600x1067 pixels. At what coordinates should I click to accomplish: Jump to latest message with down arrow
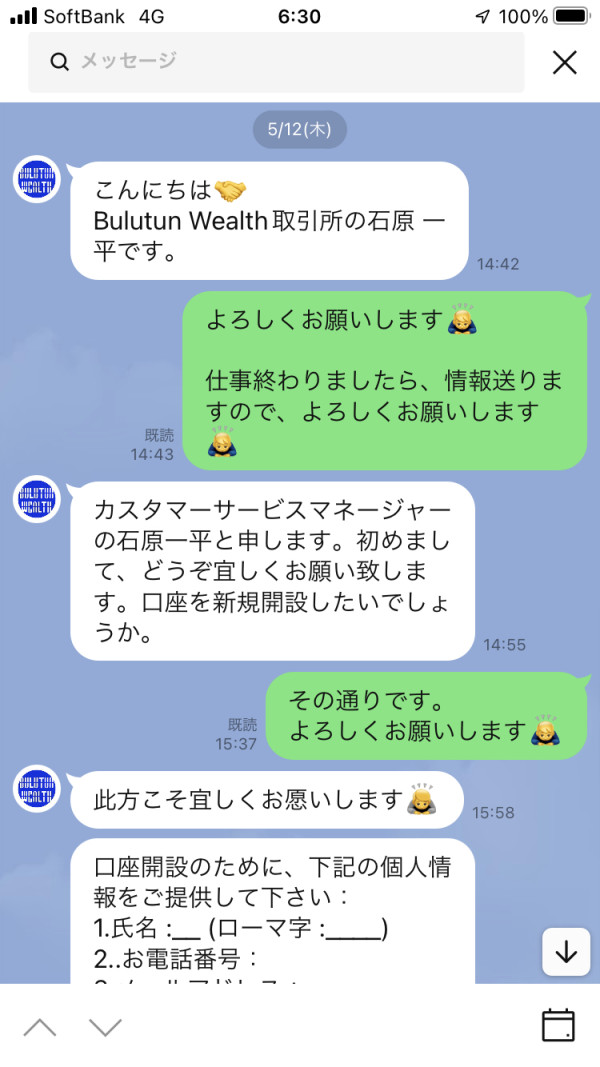(x=566, y=952)
